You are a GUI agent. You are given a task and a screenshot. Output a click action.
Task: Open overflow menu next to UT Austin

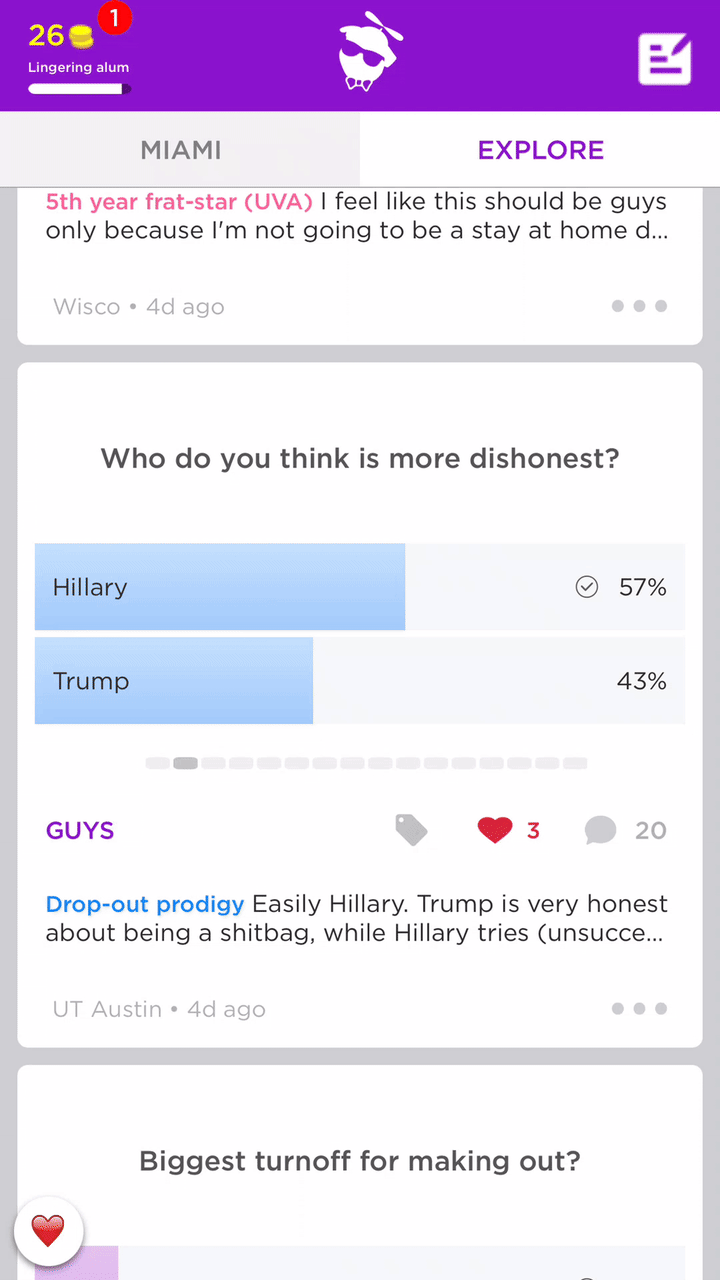640,1009
